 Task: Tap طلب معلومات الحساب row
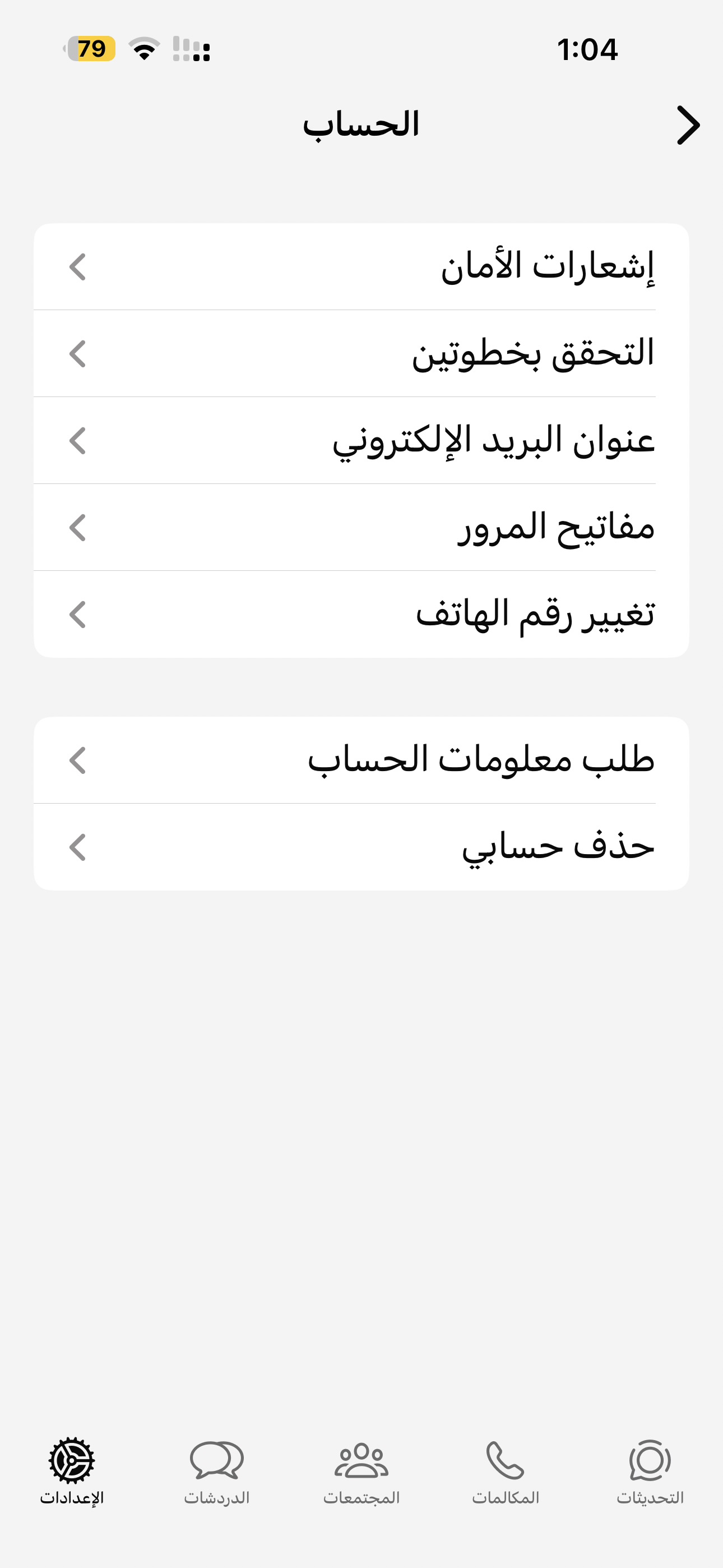pos(361,760)
